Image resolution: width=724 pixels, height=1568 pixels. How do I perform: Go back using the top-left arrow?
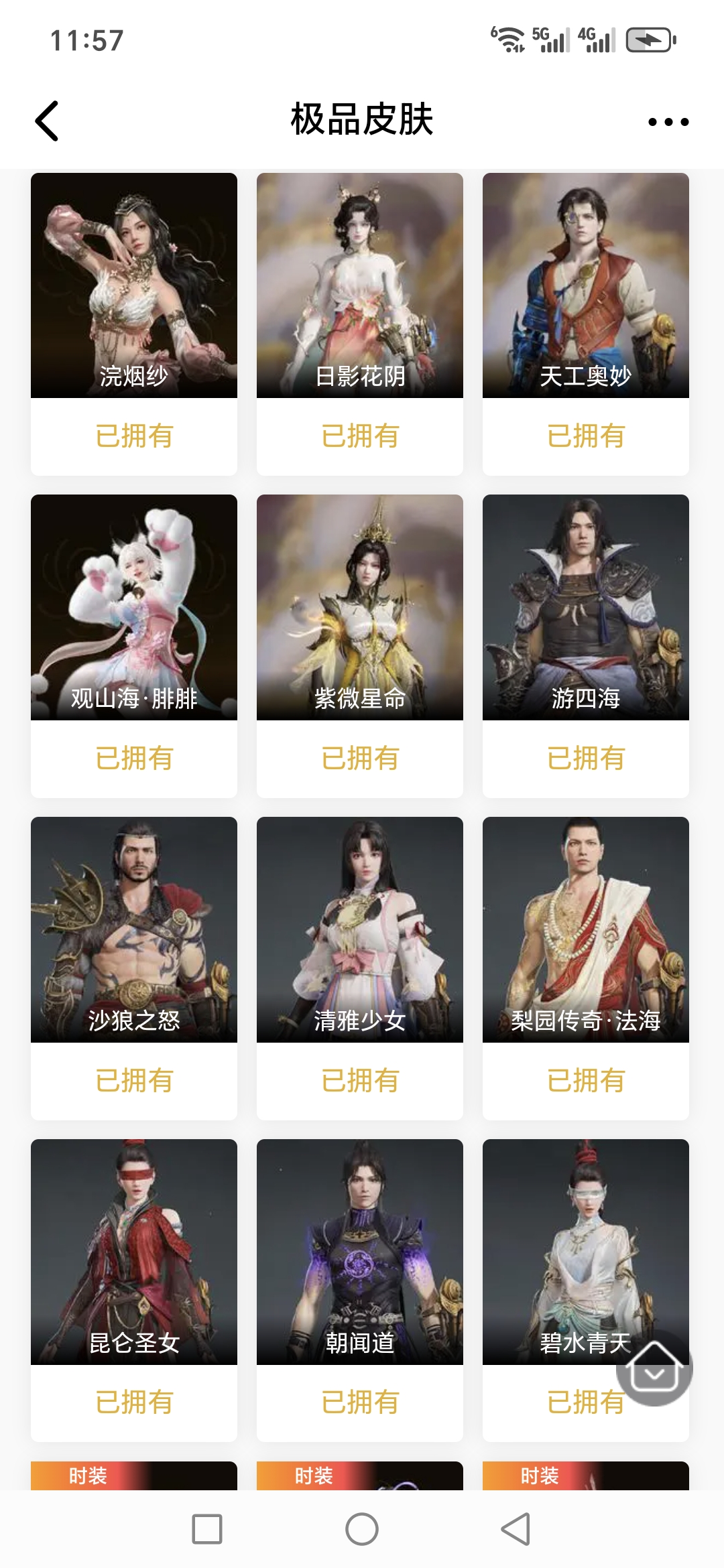[47, 121]
